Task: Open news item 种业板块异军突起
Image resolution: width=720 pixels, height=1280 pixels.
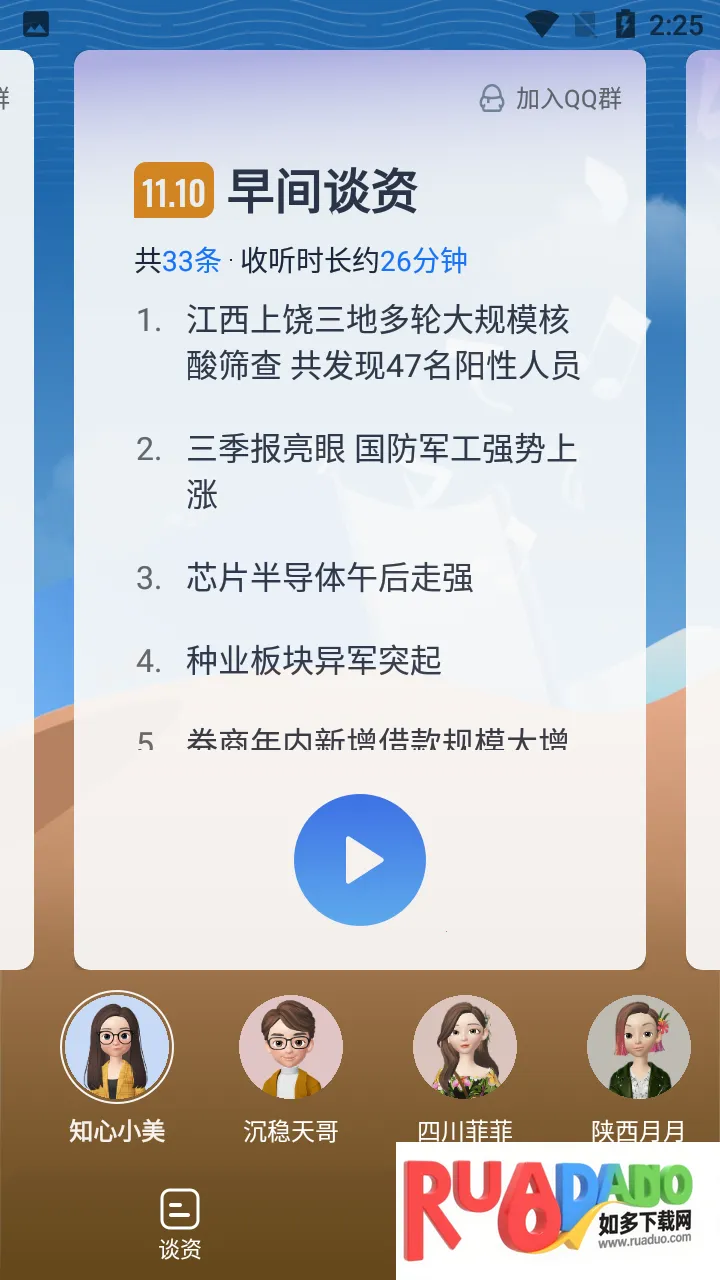Action: pos(314,661)
